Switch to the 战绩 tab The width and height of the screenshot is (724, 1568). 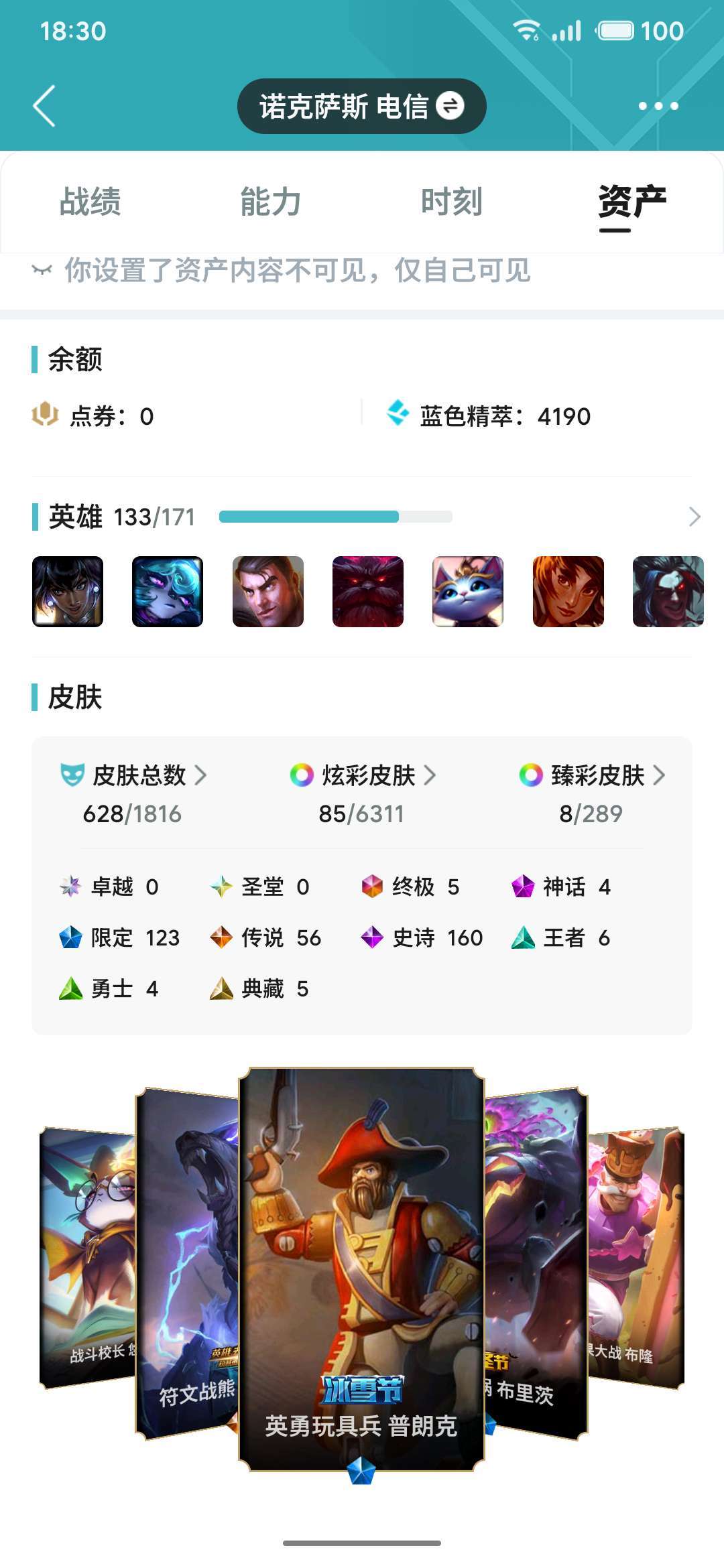pos(90,202)
